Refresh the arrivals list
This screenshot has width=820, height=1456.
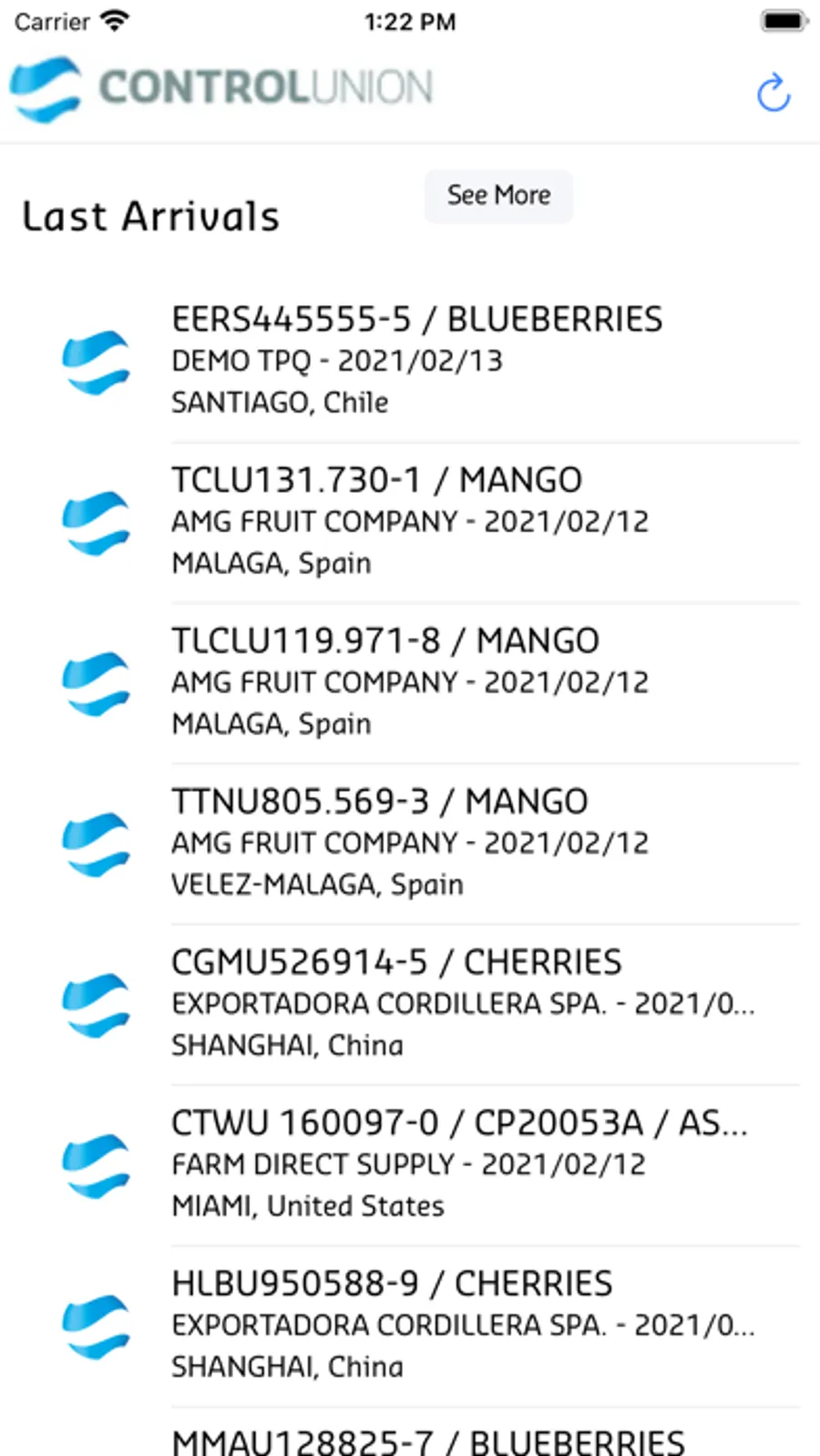pyautogui.click(x=774, y=92)
